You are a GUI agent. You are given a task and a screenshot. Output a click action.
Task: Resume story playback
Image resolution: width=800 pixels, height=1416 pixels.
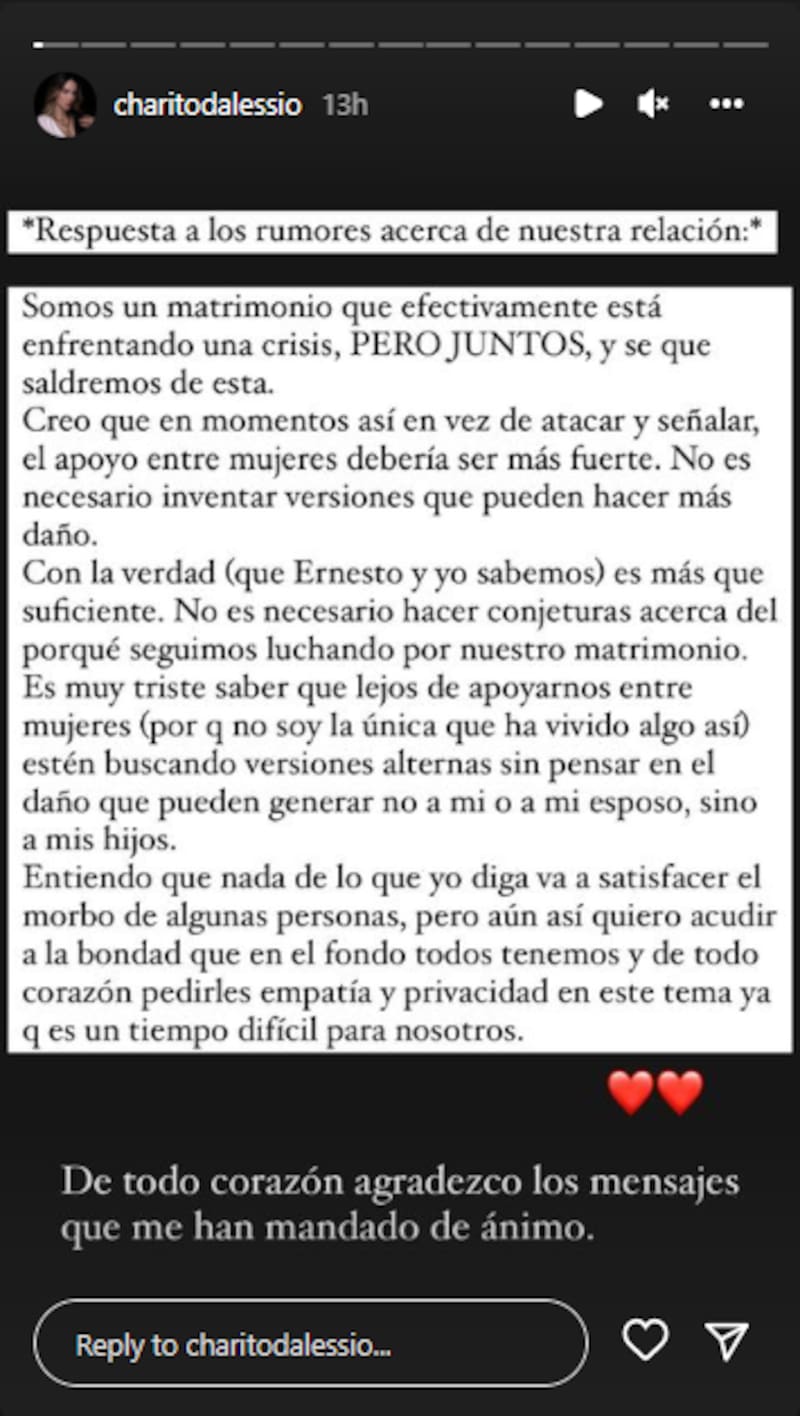[588, 104]
